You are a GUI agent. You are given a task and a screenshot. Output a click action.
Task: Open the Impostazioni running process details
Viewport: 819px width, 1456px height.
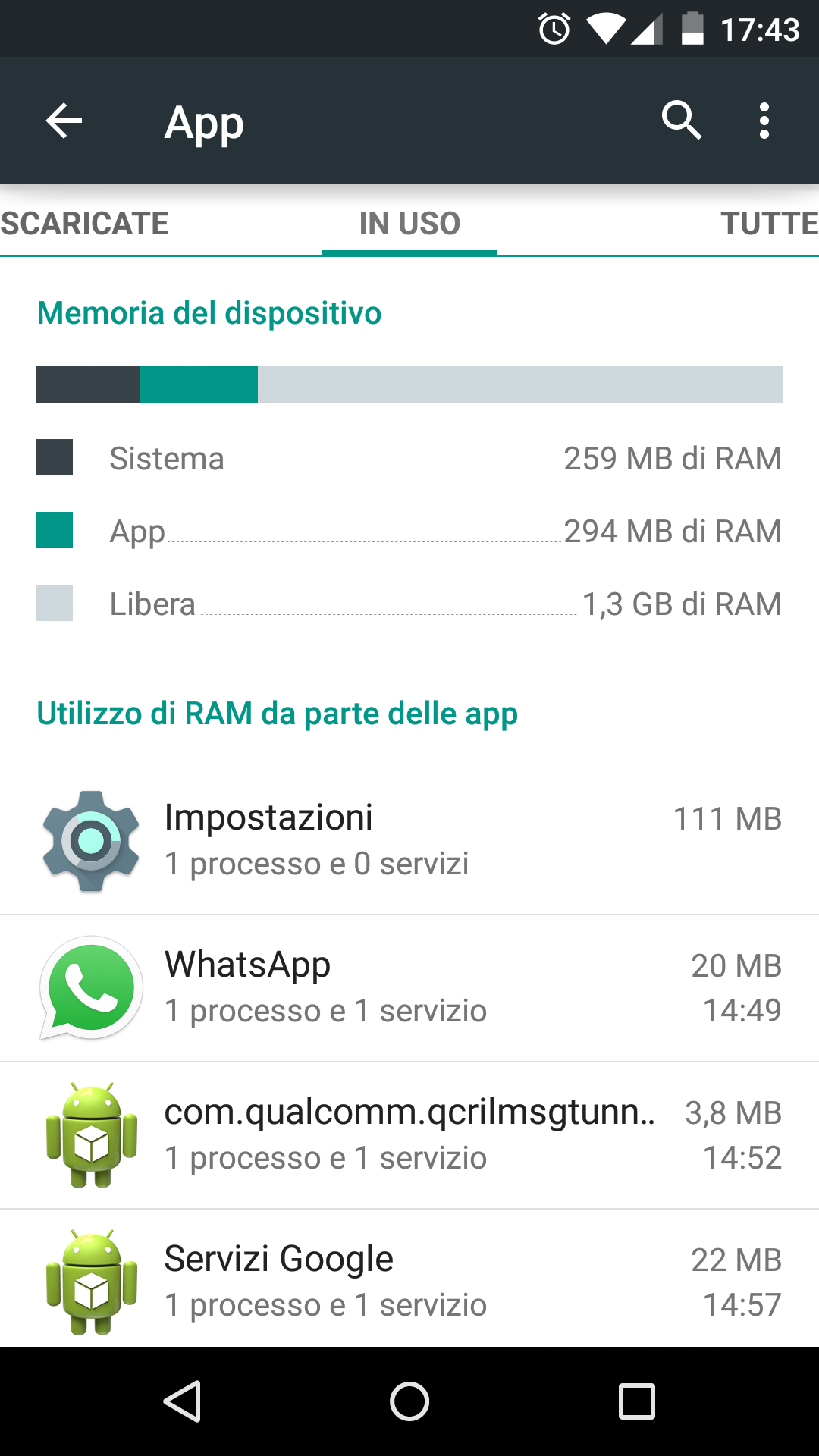pyautogui.click(x=409, y=842)
